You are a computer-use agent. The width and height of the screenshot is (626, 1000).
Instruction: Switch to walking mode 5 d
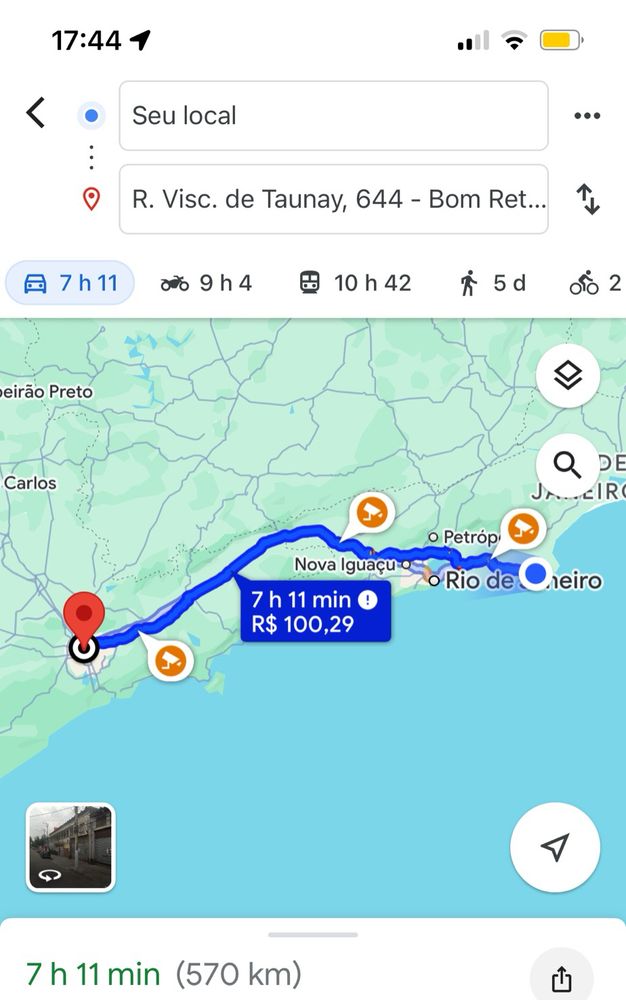pos(492,283)
